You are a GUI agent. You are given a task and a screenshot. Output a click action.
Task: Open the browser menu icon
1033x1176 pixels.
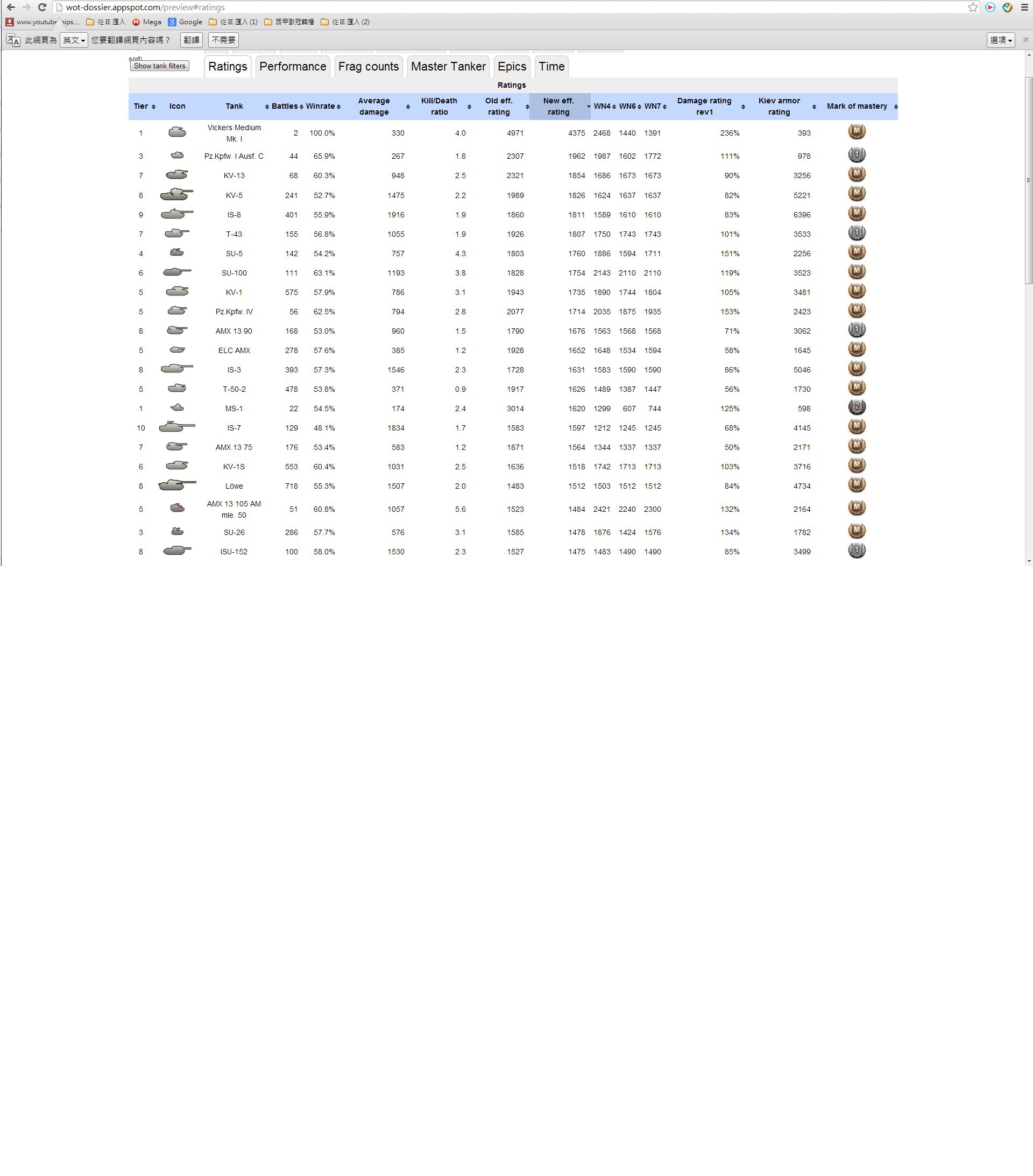(1024, 8)
